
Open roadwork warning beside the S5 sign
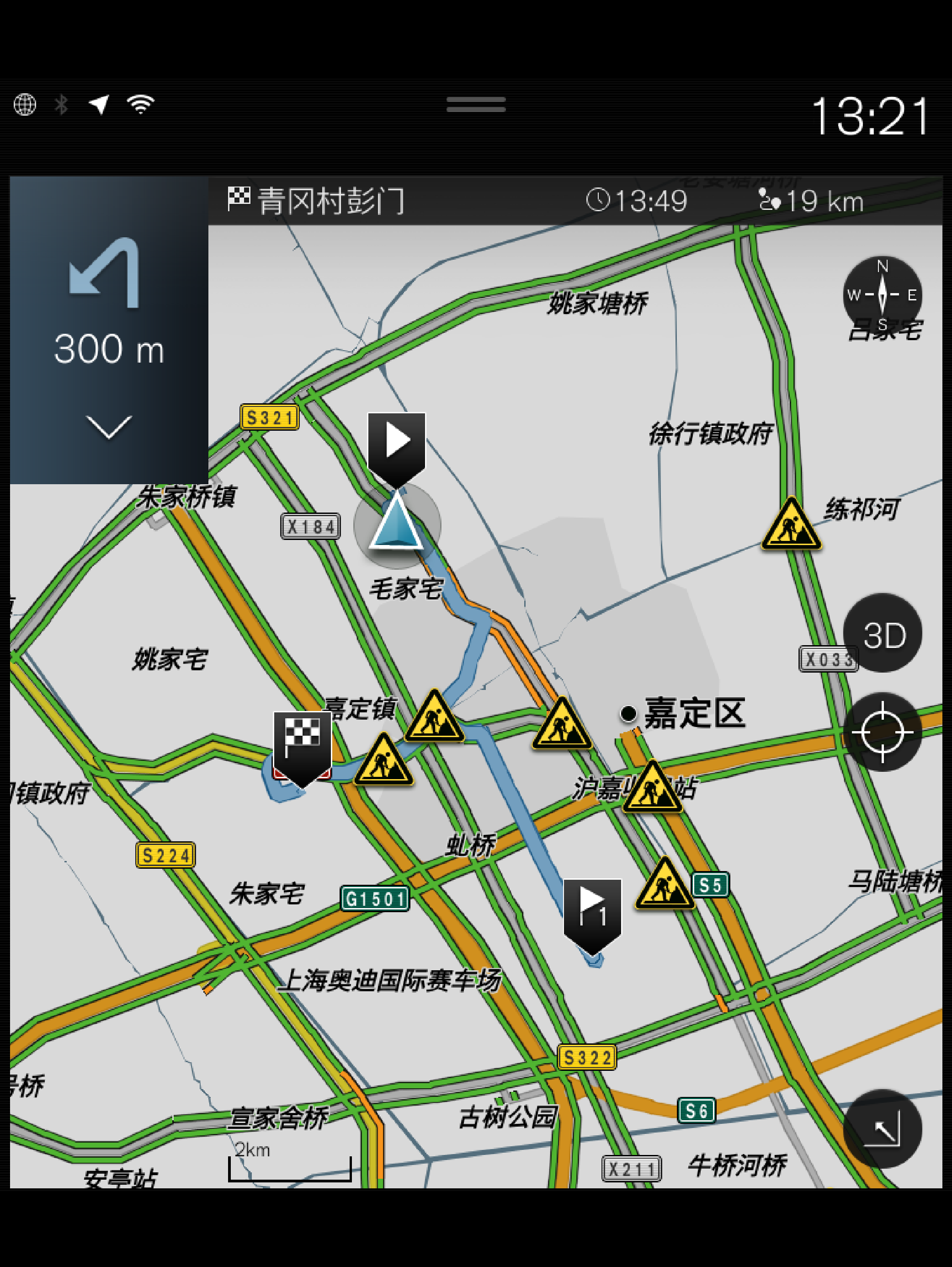pyautogui.click(x=665, y=884)
